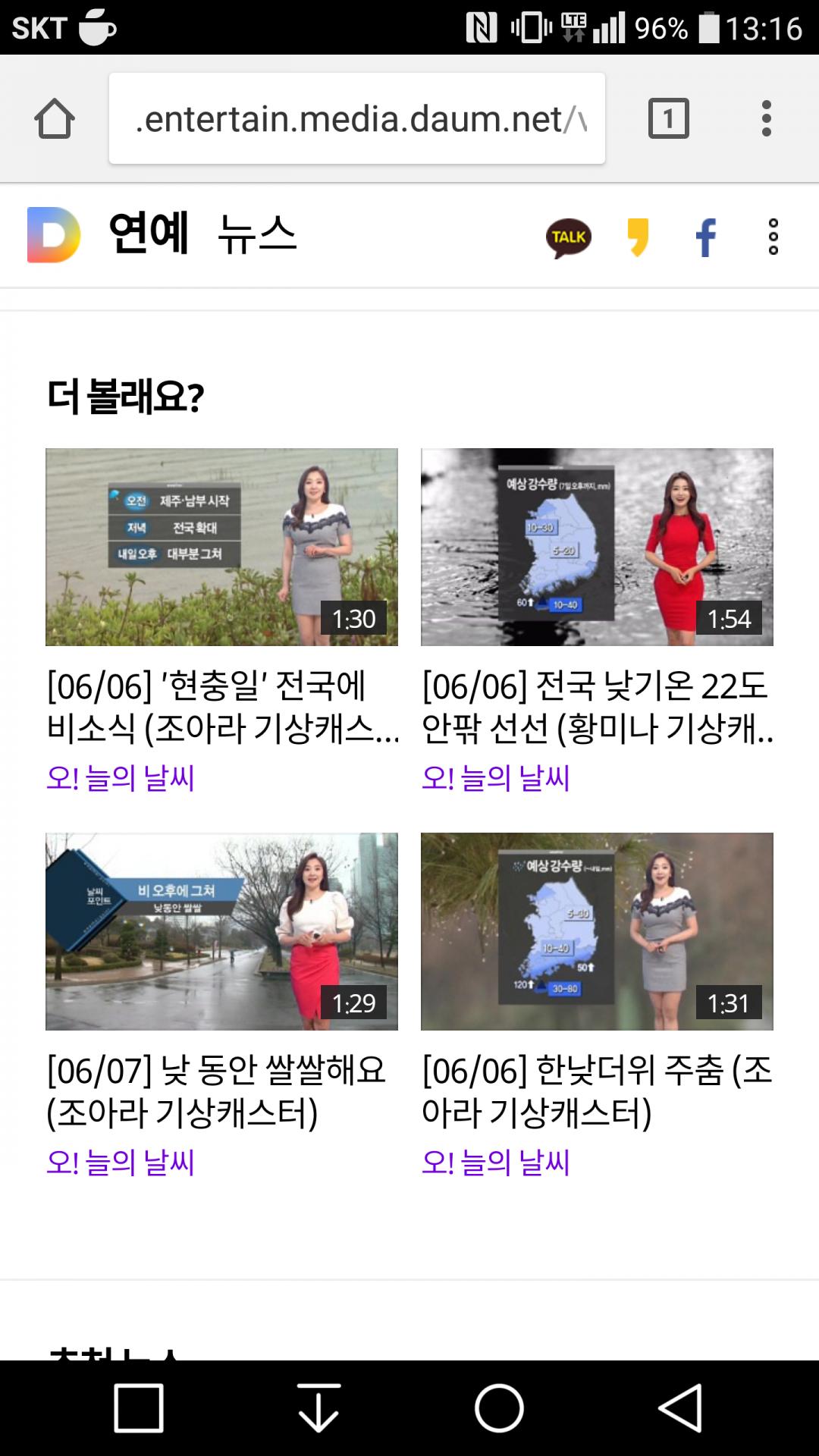The width and height of the screenshot is (819, 1456).
Task: Open the recent apps button
Action: click(x=139, y=1408)
